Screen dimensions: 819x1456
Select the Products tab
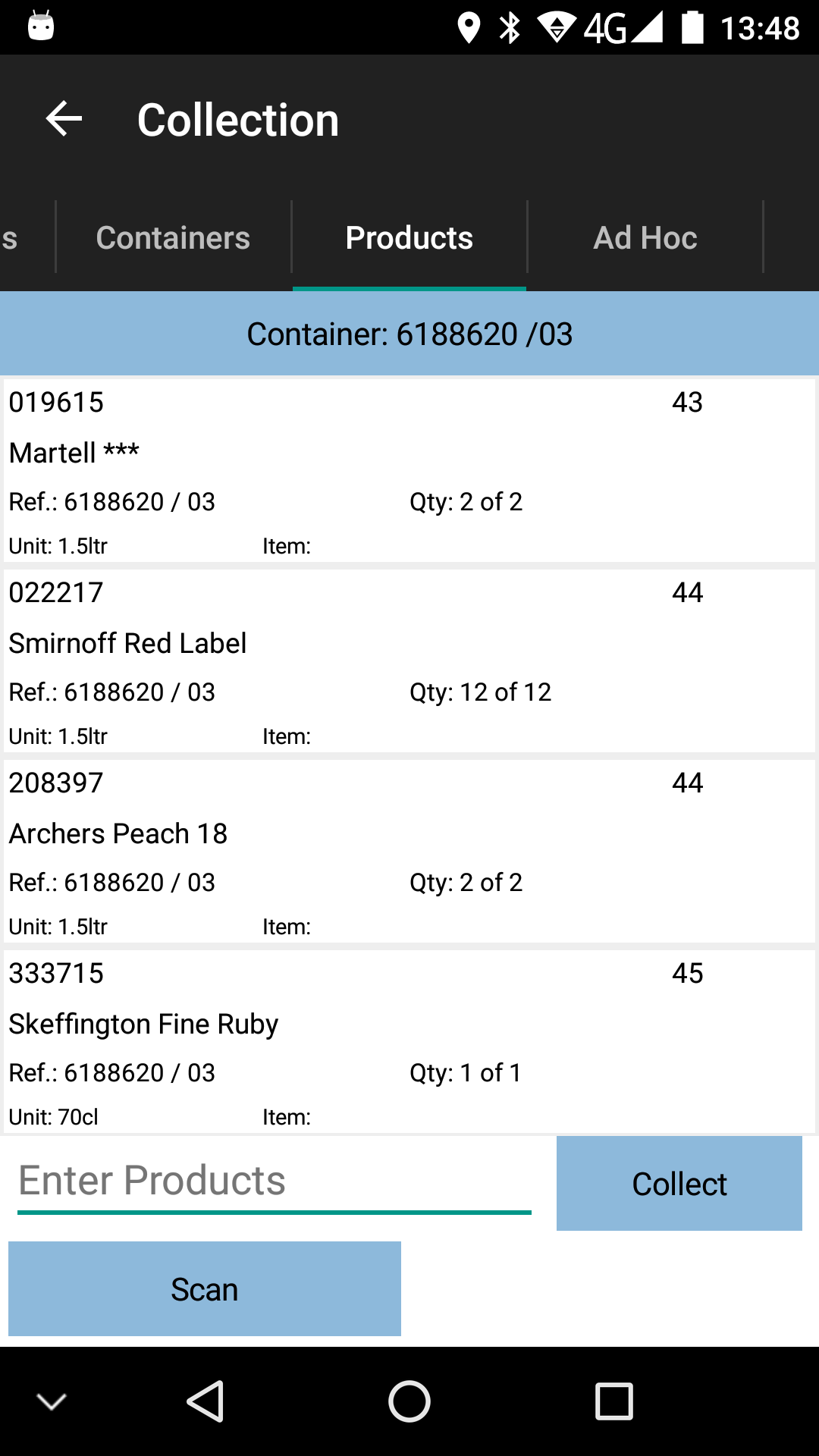pos(409,237)
